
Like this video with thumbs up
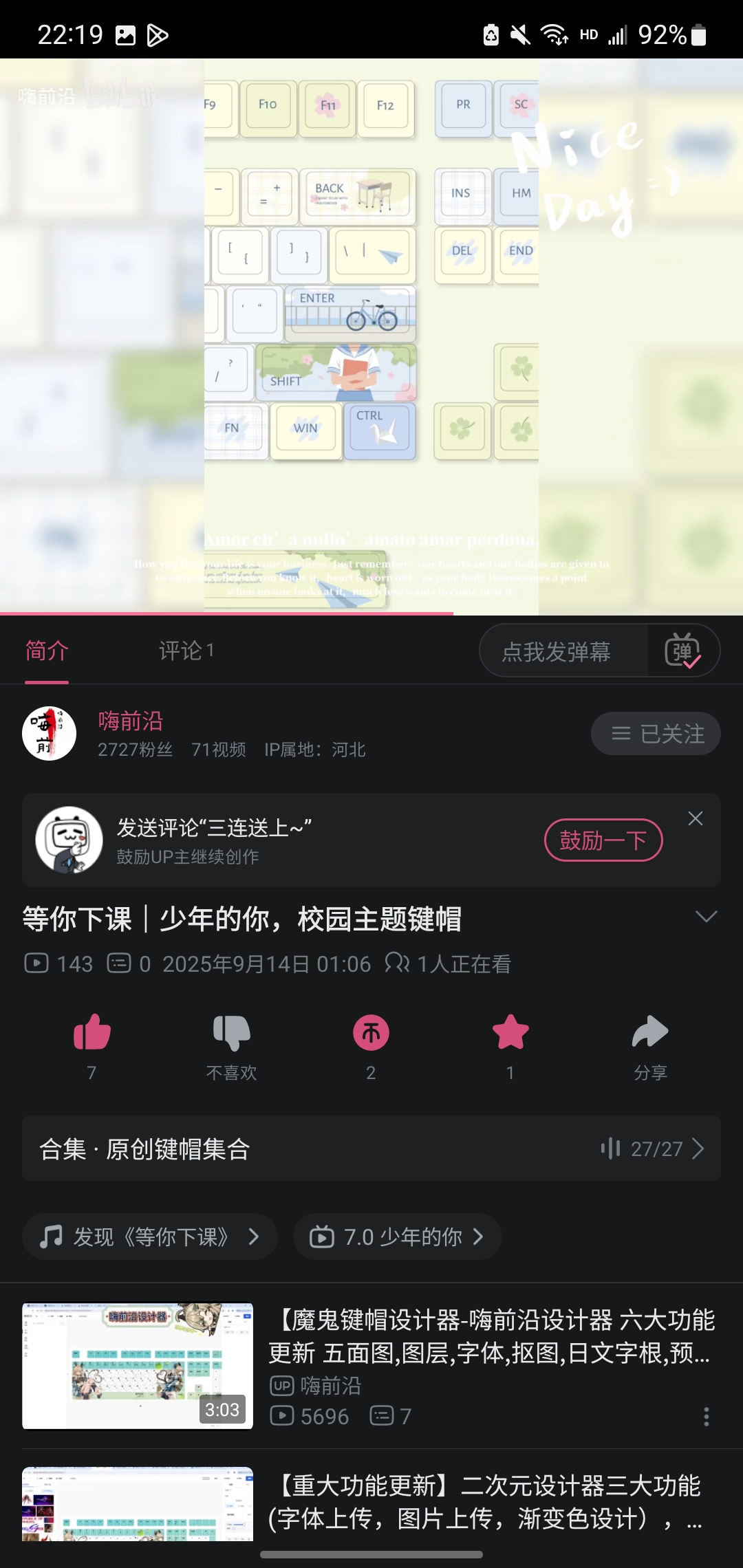[92, 1033]
